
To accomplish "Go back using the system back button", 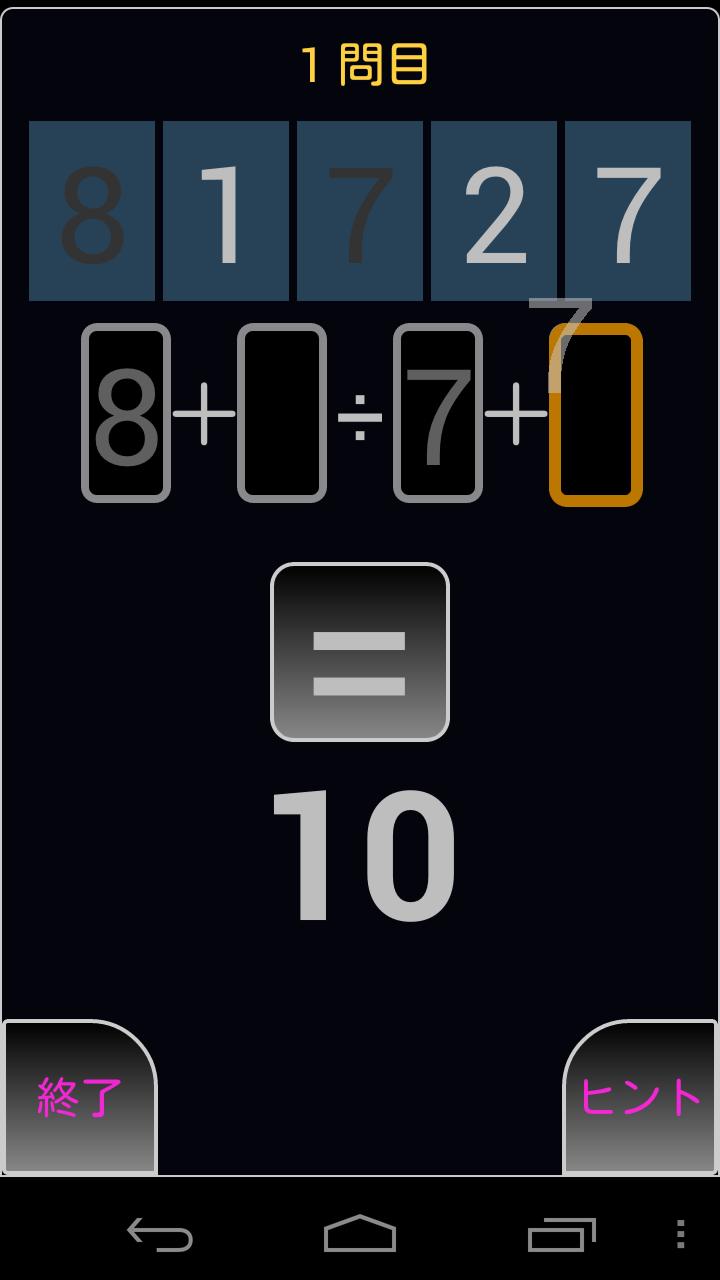I will pyautogui.click(x=160, y=1234).
